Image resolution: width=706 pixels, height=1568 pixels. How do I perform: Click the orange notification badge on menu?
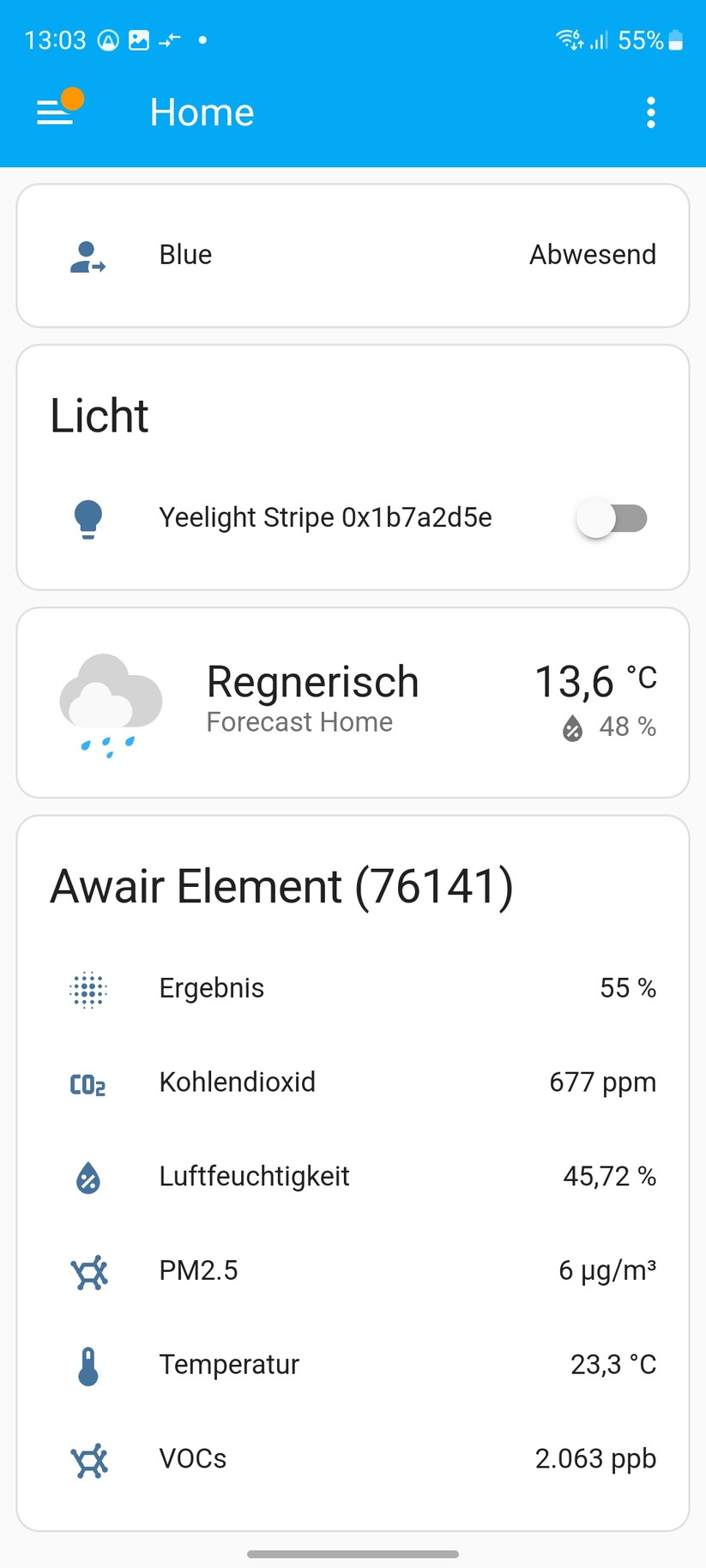point(73,98)
